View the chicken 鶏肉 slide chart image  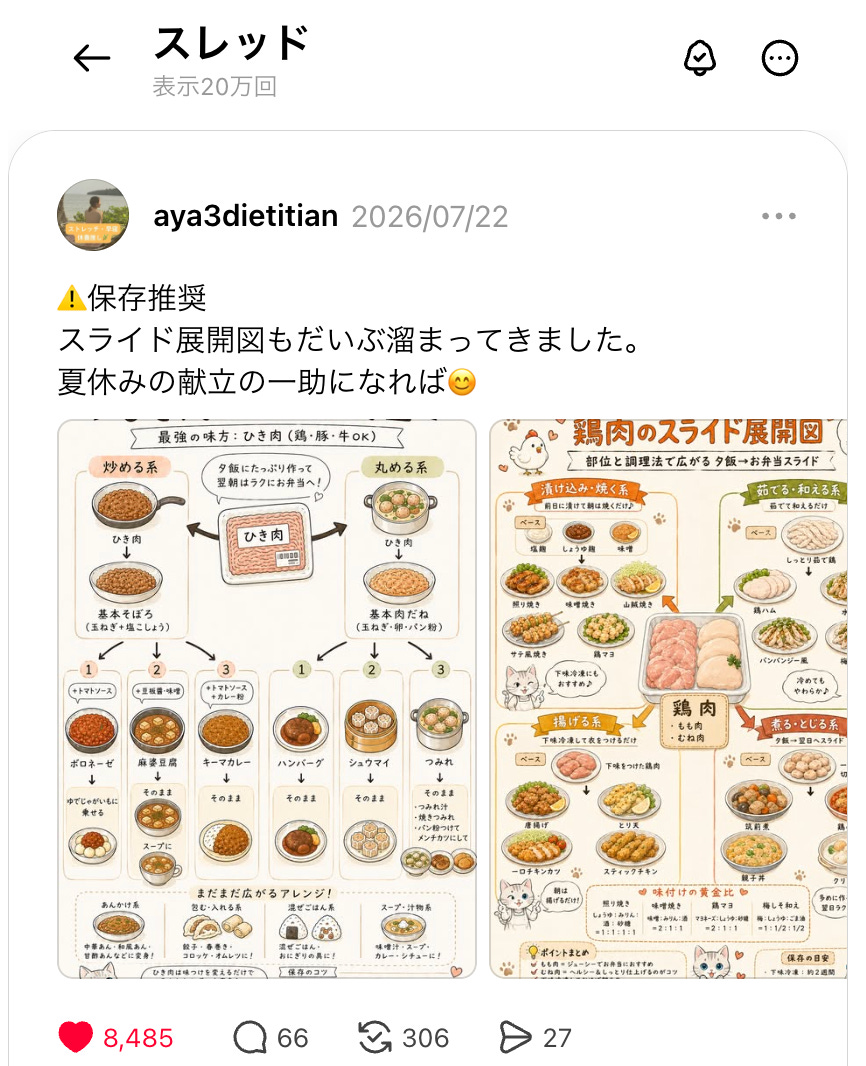668,699
